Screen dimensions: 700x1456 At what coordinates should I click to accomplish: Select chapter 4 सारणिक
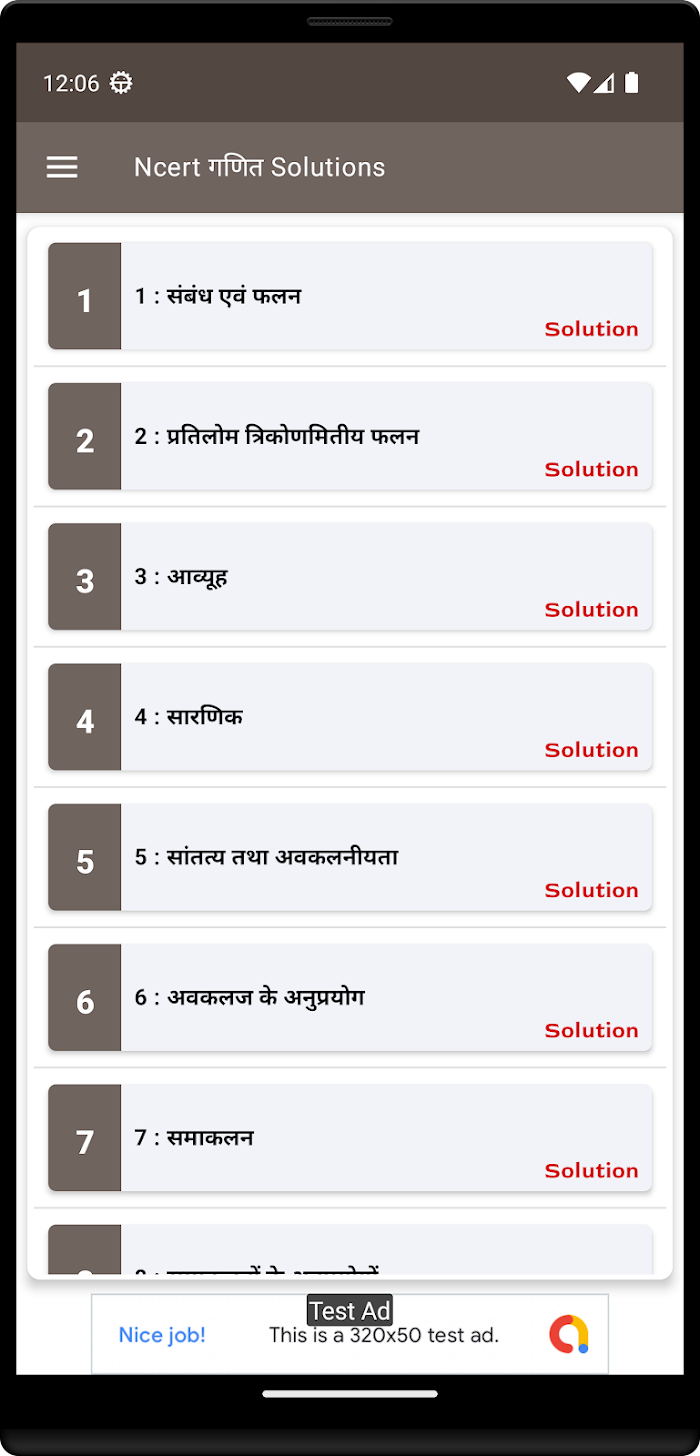350,717
